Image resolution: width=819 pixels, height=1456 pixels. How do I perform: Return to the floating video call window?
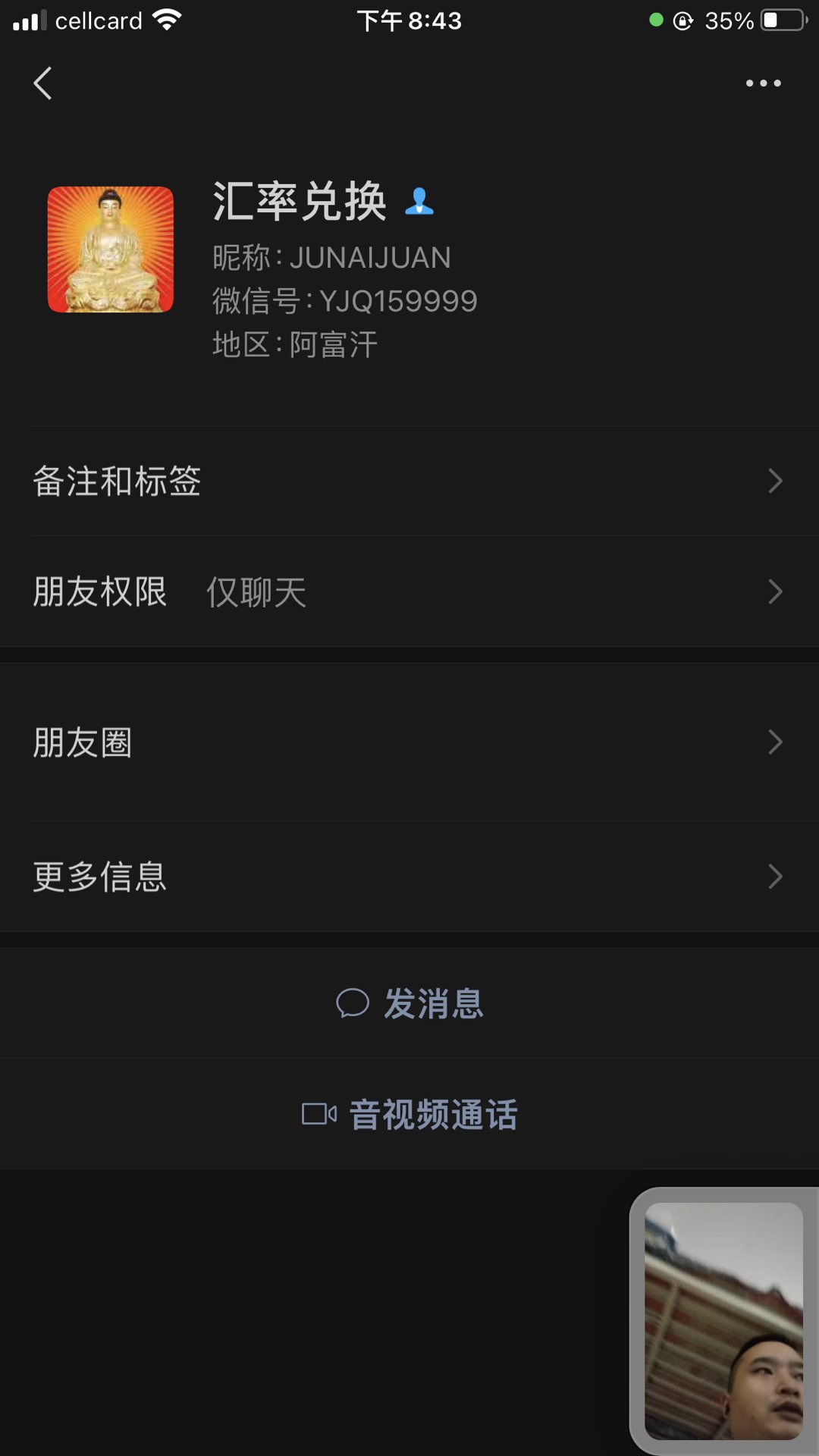[724, 1321]
